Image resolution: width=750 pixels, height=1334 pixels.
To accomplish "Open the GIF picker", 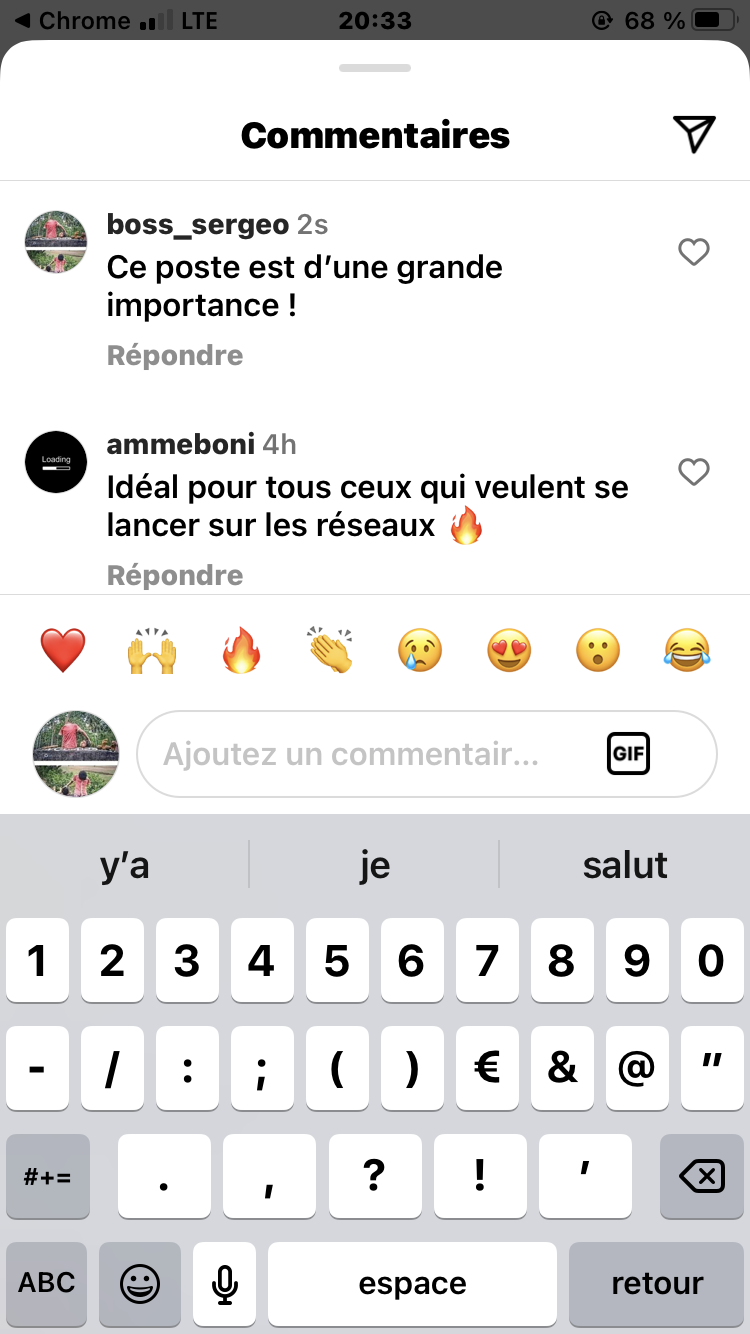I will (x=628, y=754).
